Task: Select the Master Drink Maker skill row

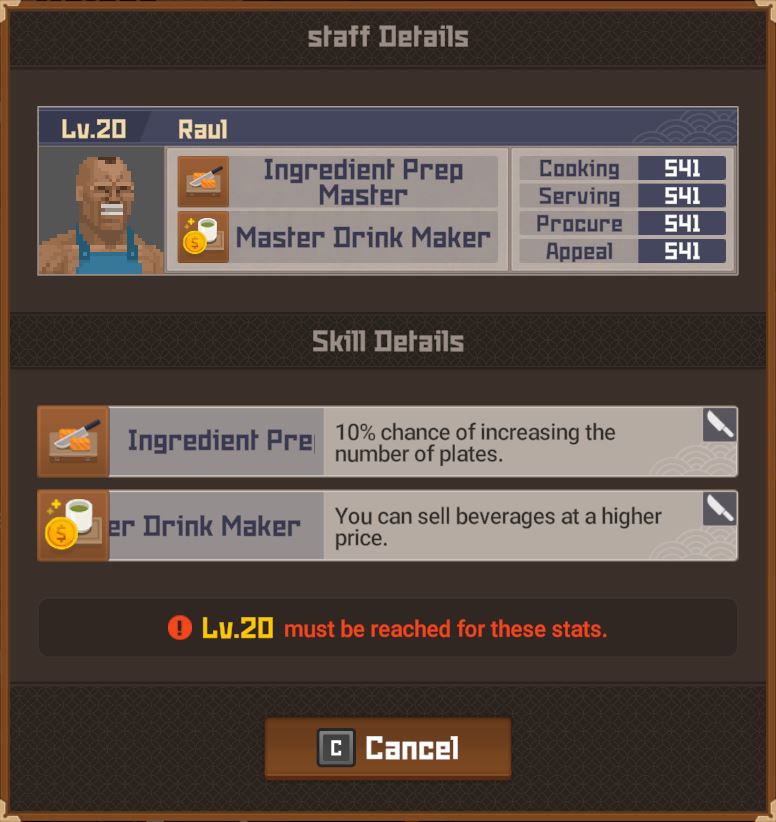Action: pos(388,526)
